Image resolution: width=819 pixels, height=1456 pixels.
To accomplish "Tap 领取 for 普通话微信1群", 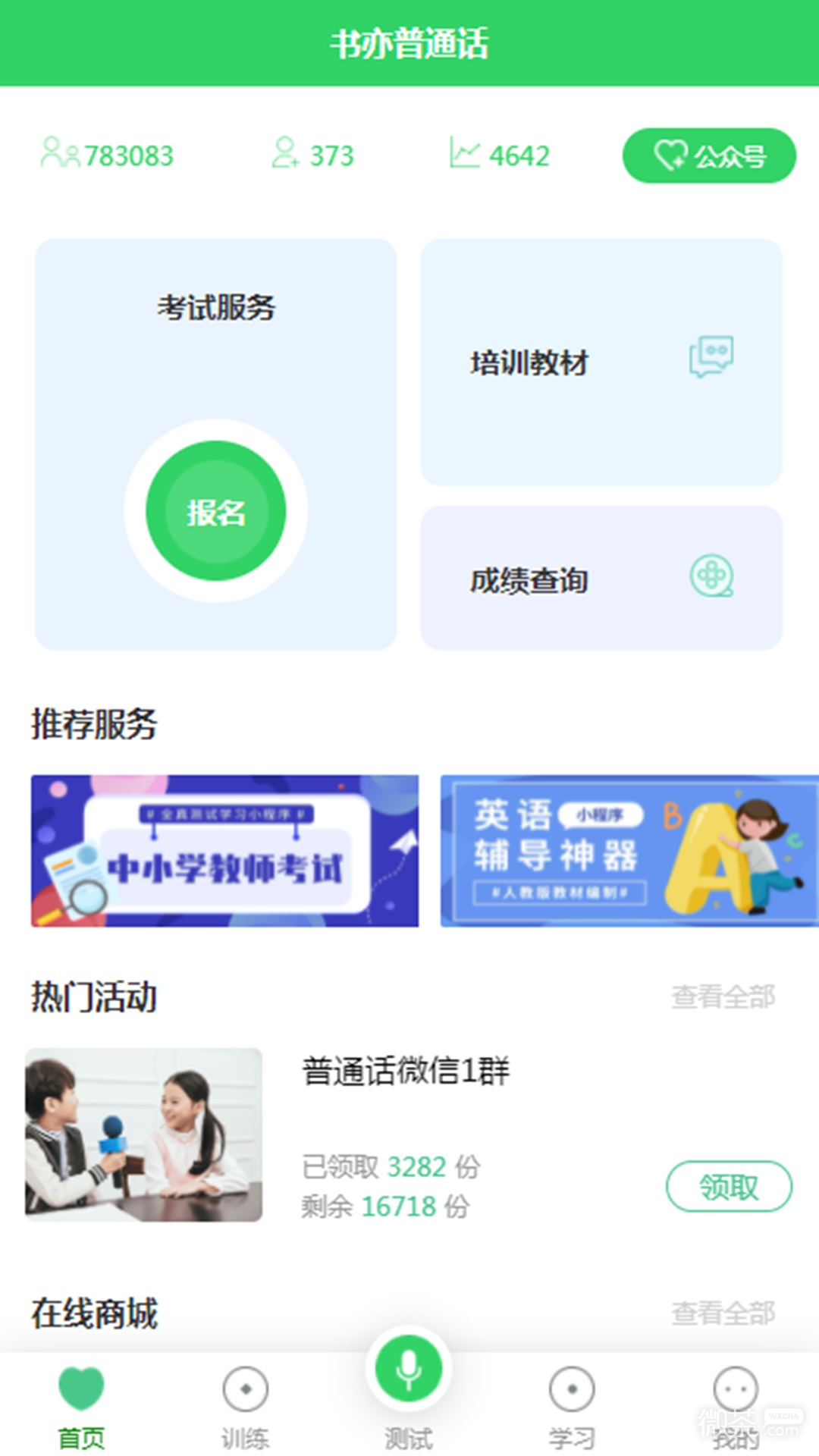I will tap(729, 1186).
